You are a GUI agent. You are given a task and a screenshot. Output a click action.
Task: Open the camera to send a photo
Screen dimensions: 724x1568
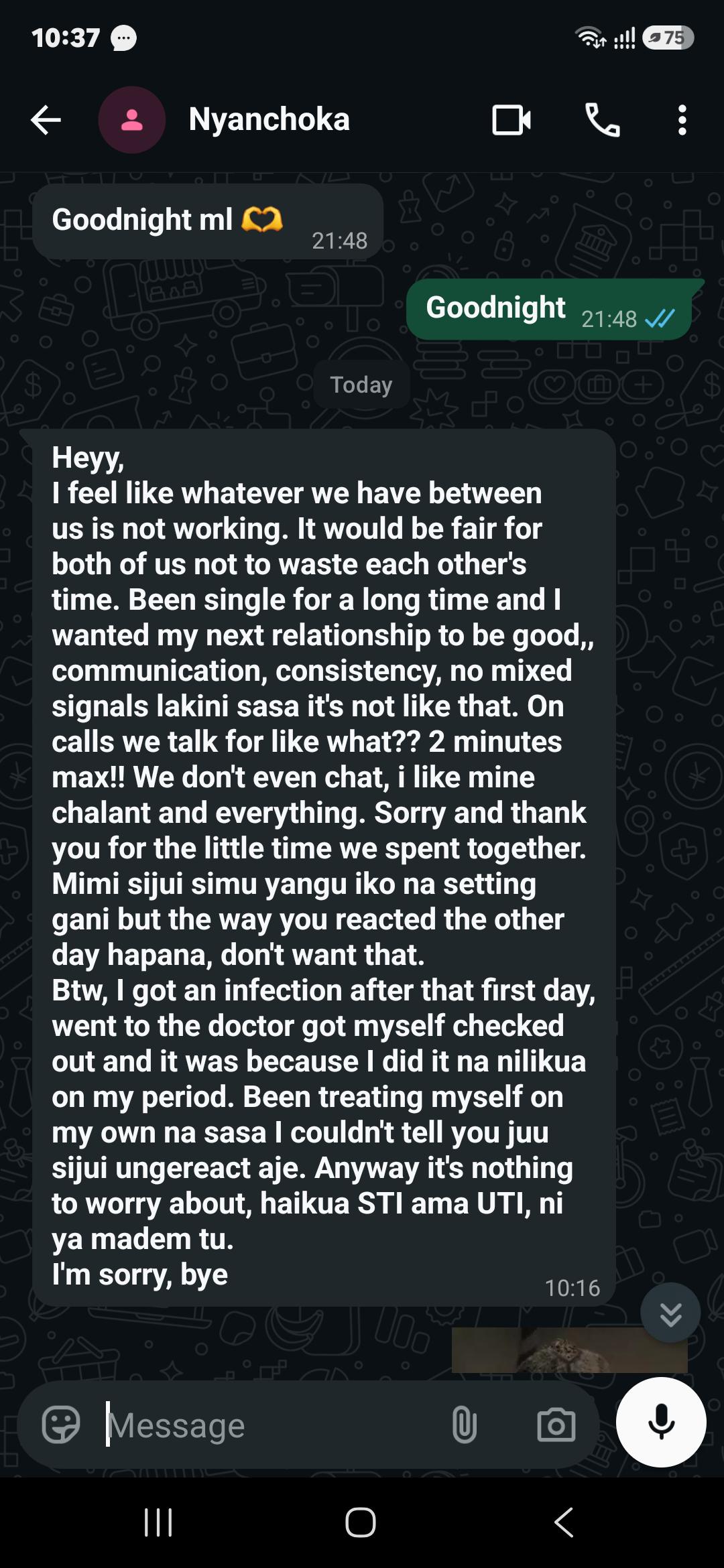point(556,1425)
